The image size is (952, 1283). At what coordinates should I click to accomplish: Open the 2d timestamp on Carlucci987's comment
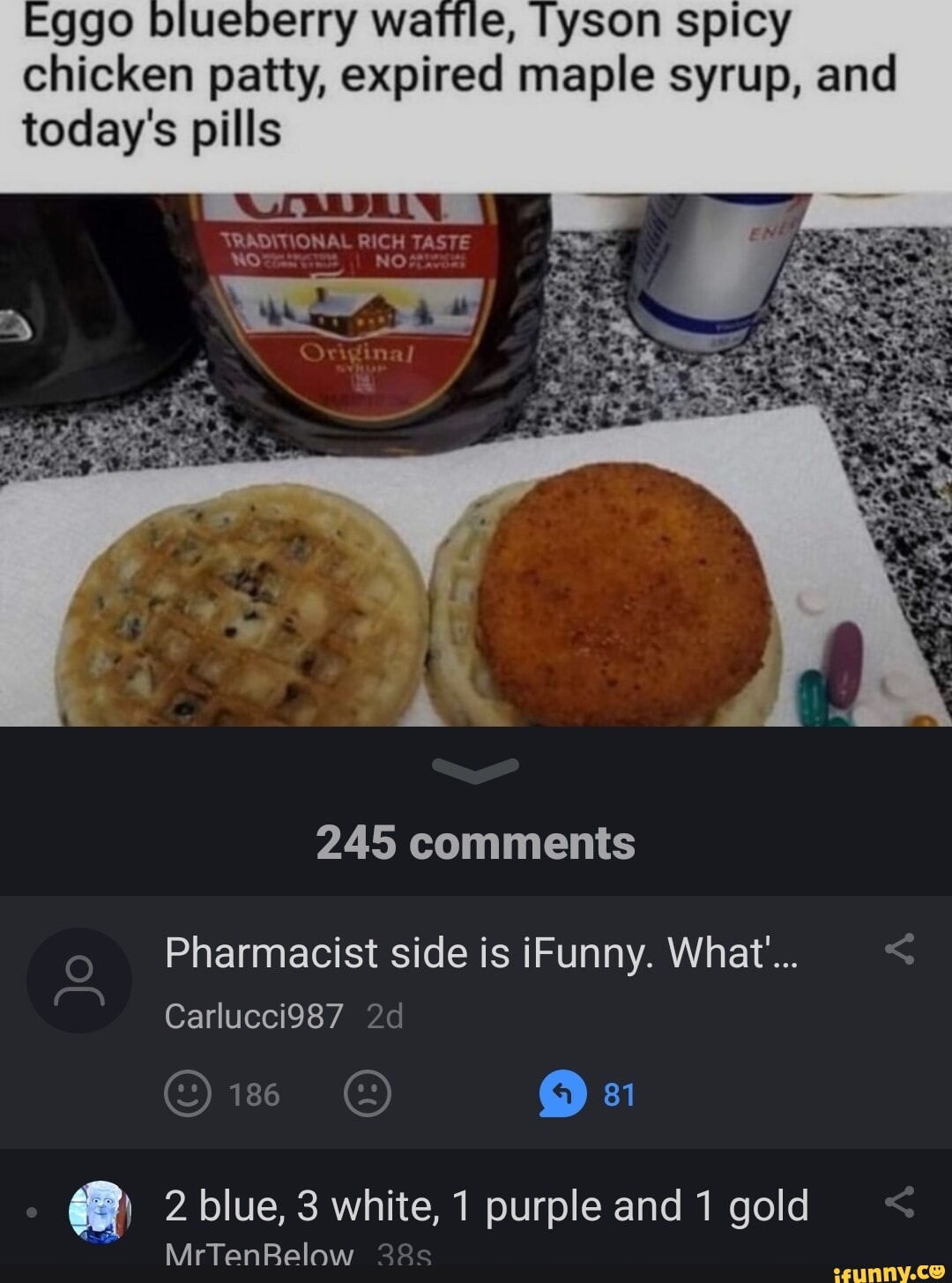383,1016
